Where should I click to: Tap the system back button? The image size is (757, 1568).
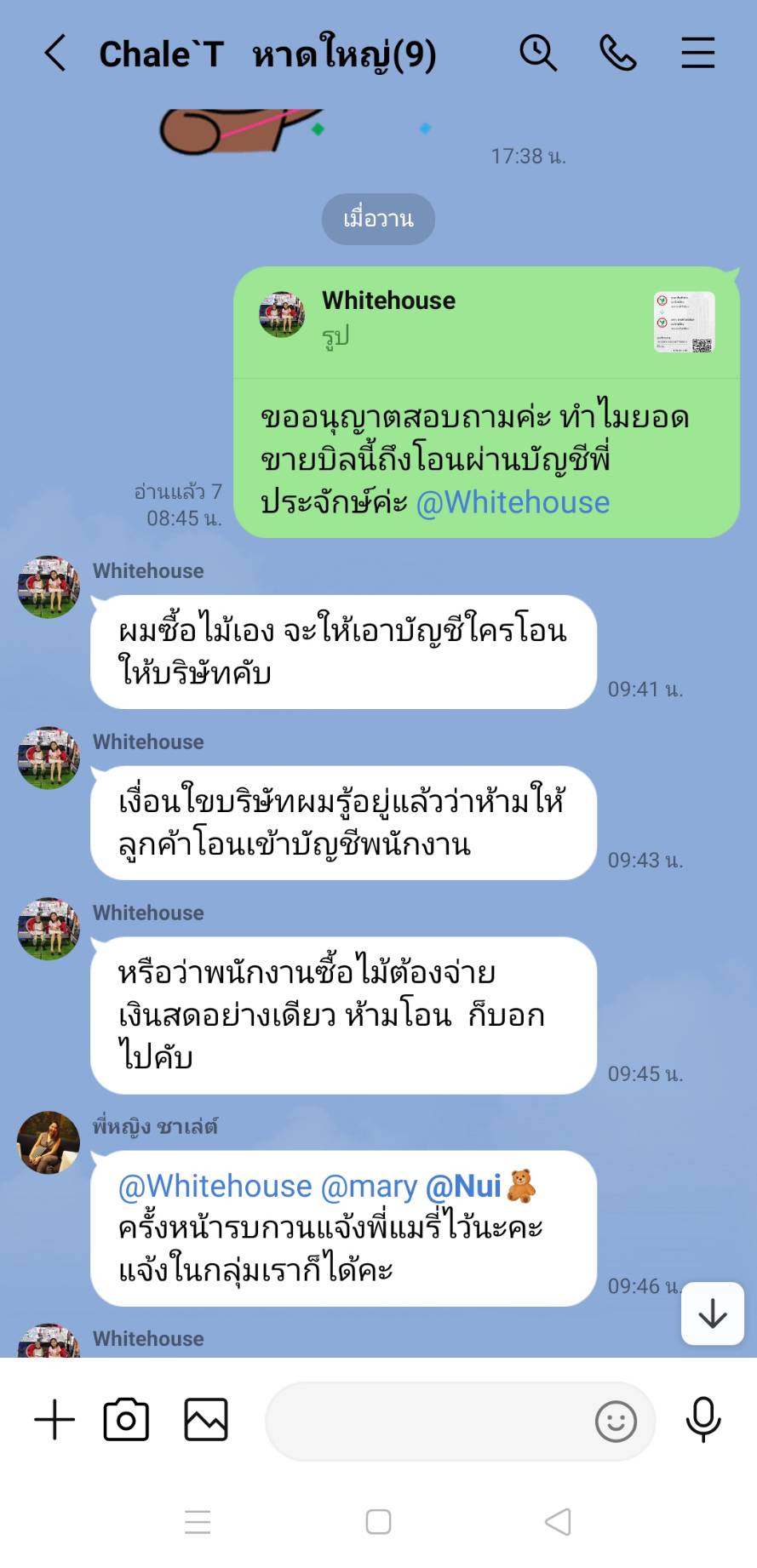click(x=558, y=1522)
